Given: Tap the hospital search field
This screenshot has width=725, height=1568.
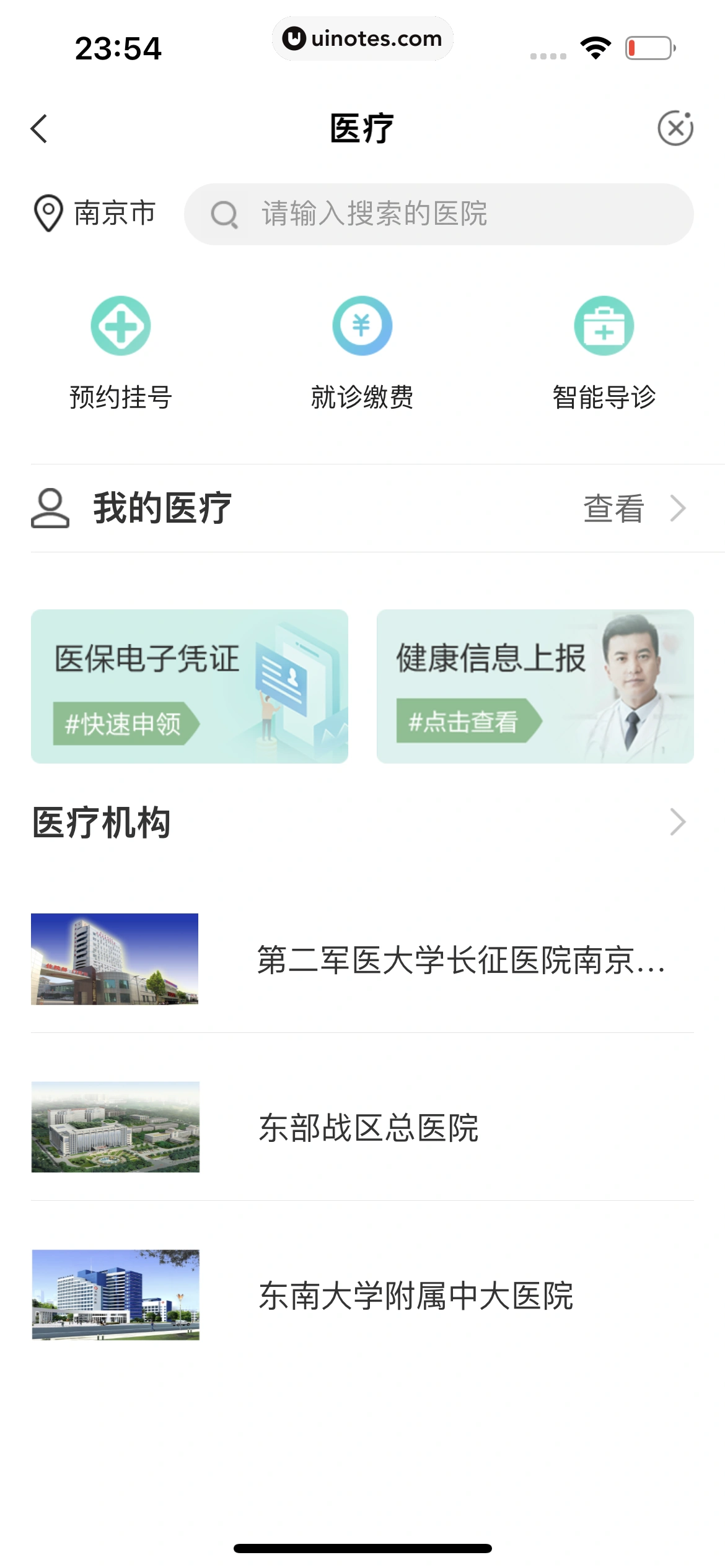Looking at the screenshot, I should pos(438,214).
